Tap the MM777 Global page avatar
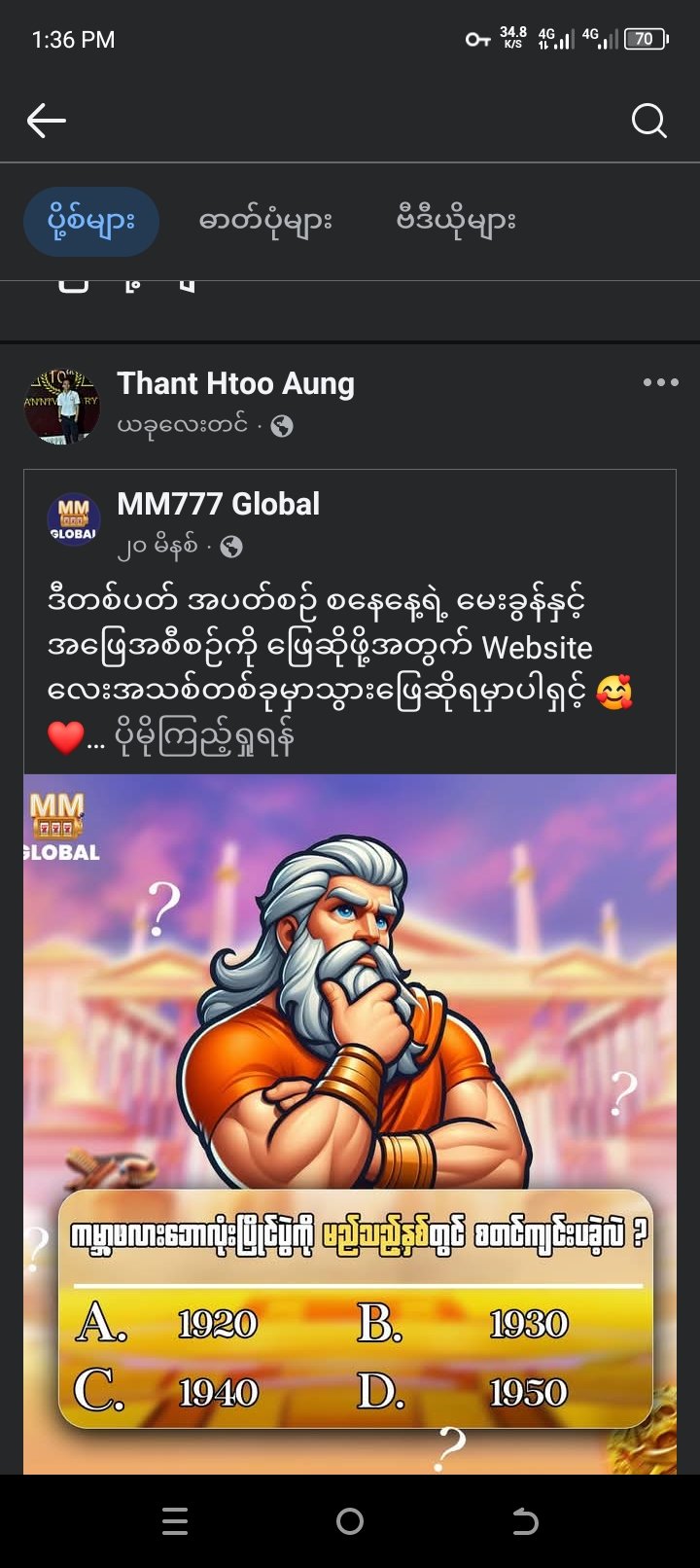The height and width of the screenshot is (1568, 700). click(74, 519)
